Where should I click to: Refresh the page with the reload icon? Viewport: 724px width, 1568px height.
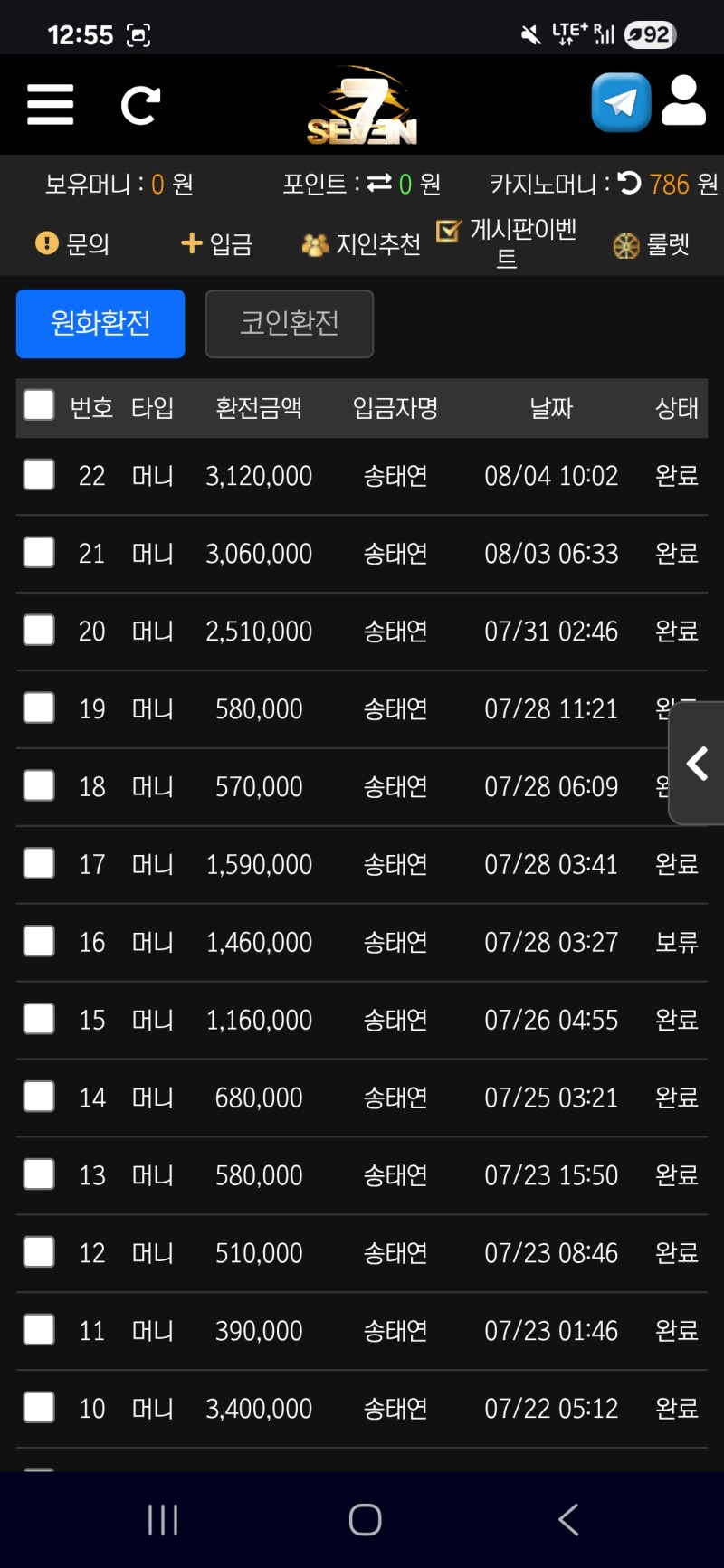(141, 104)
